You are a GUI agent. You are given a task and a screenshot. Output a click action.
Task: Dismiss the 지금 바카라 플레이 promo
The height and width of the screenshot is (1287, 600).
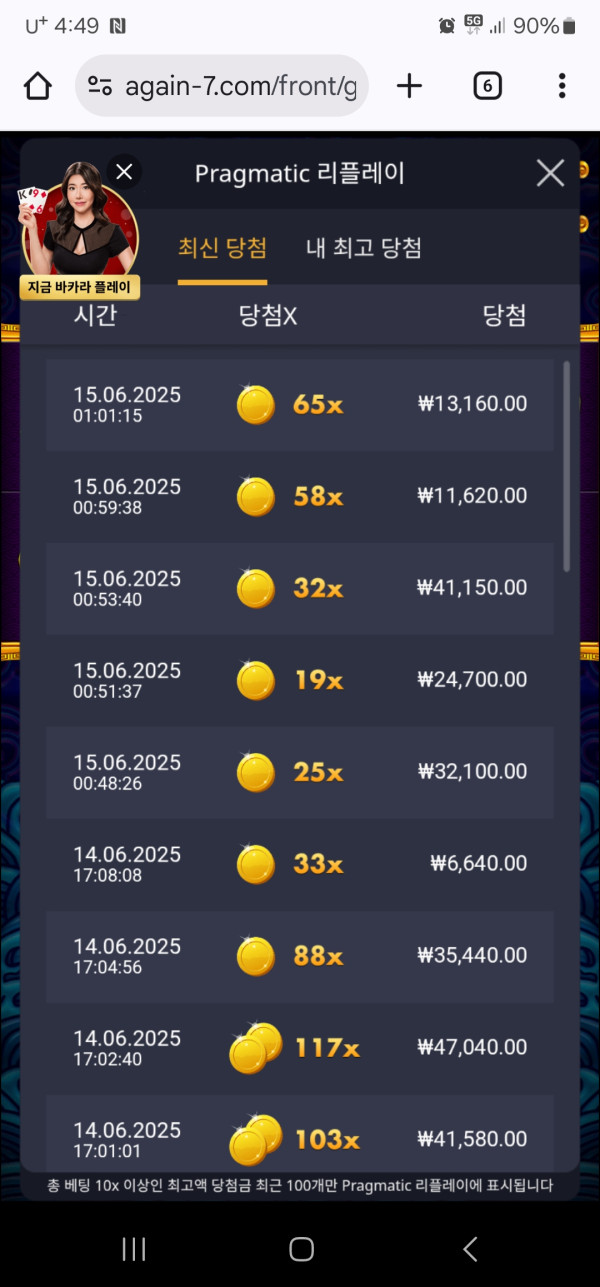point(124,172)
